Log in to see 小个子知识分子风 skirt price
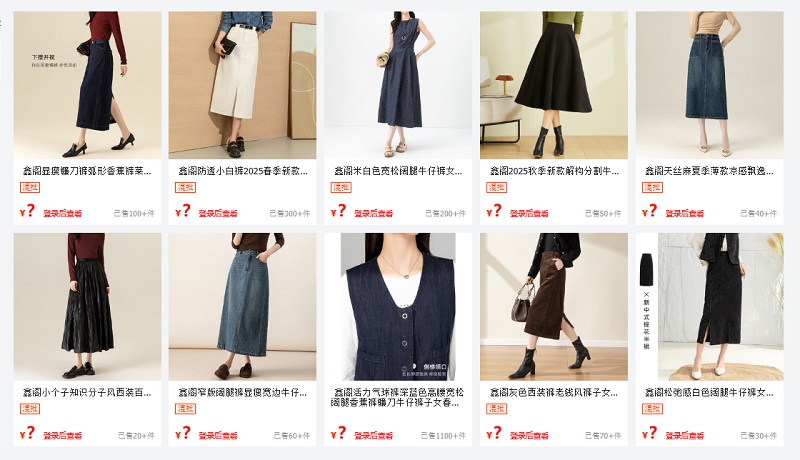Image resolution: width=800 pixels, height=460 pixels. pyautogui.click(x=63, y=435)
